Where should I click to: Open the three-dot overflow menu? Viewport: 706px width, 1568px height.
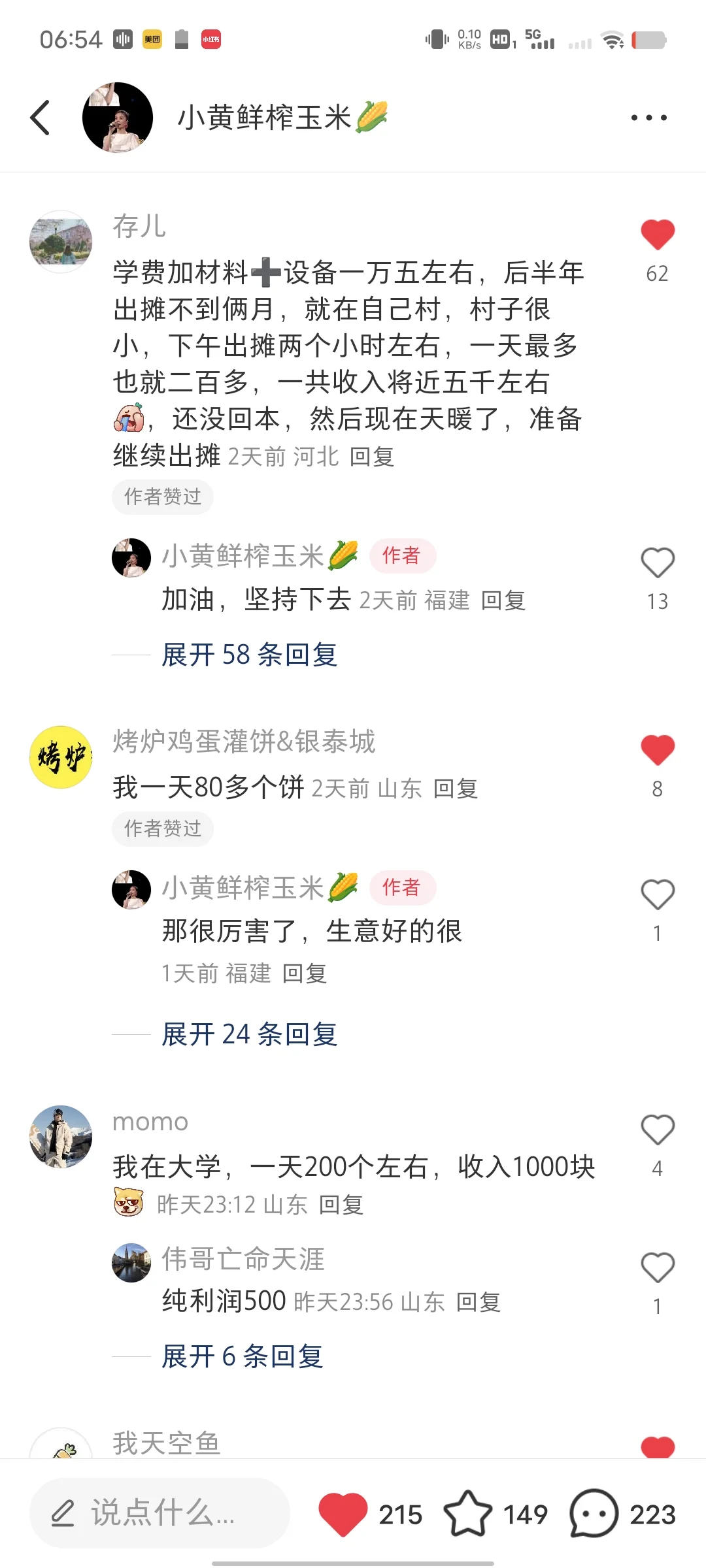pyautogui.click(x=648, y=118)
